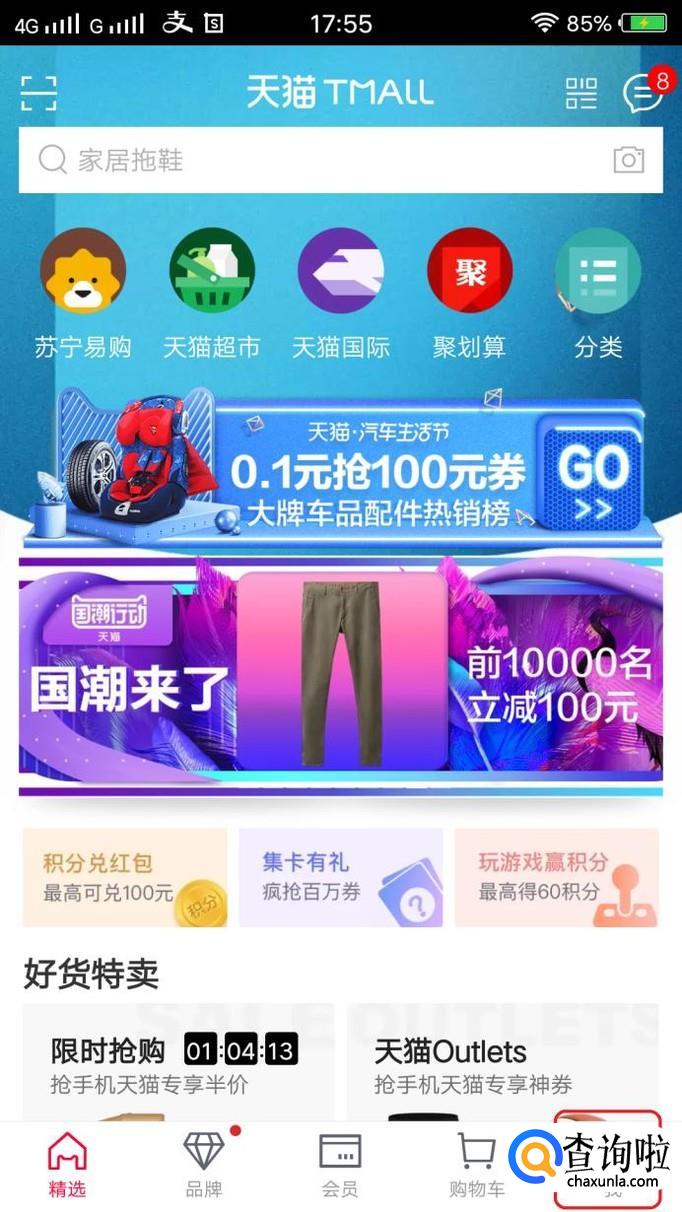Switch to the 品牌 tab
Screen dimensions: 682x1212
pos(204,1165)
